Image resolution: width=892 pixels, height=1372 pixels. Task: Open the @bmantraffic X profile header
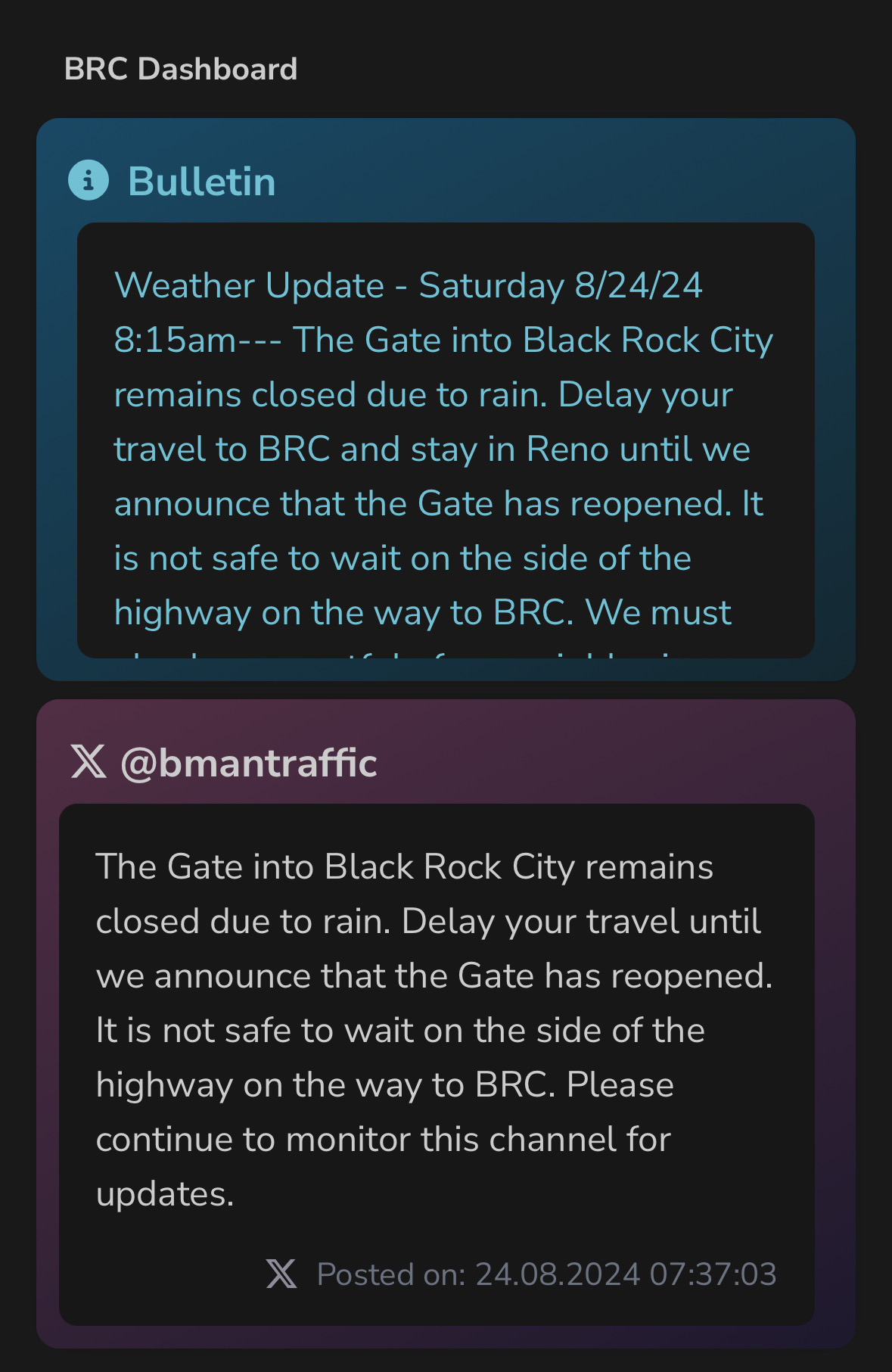point(248,762)
